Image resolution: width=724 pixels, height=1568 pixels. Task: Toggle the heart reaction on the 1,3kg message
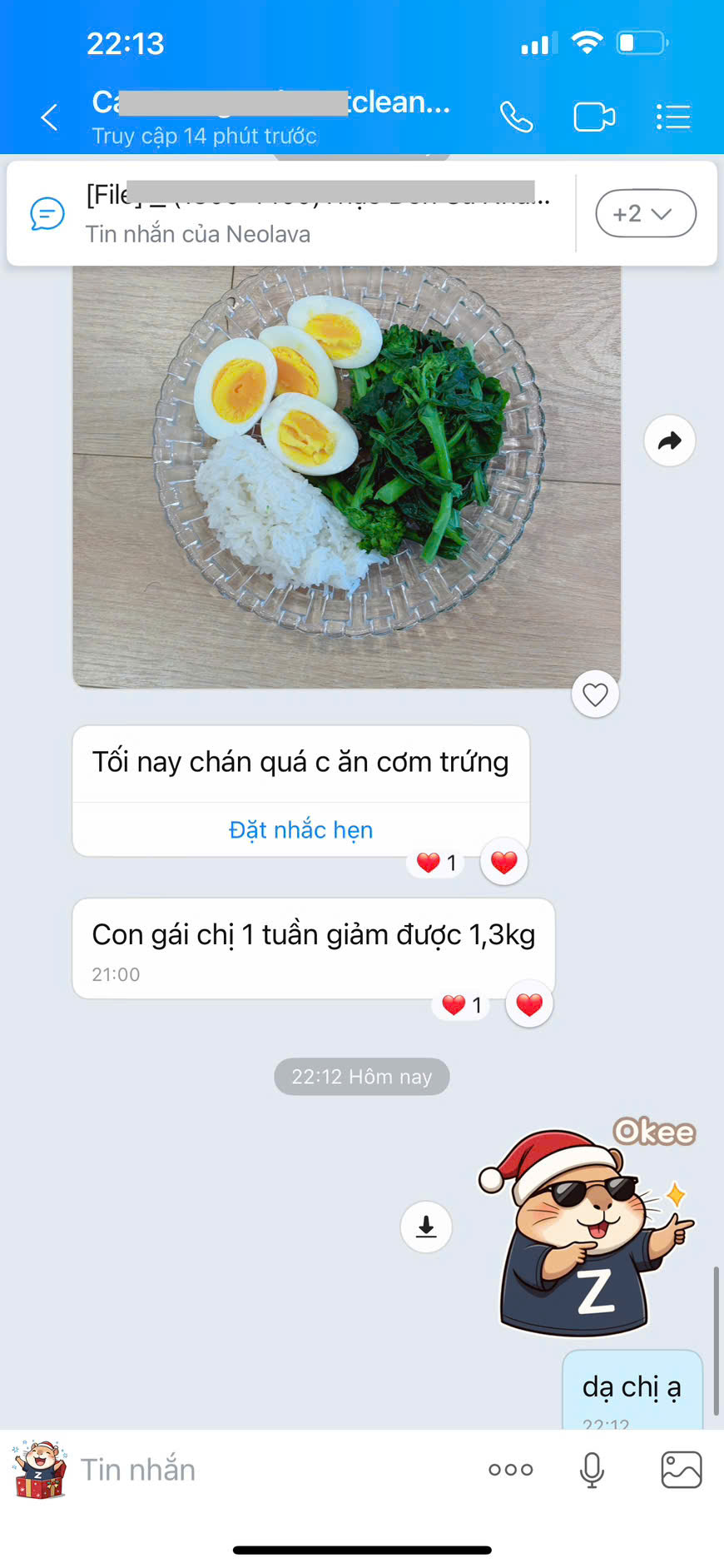coord(528,1003)
